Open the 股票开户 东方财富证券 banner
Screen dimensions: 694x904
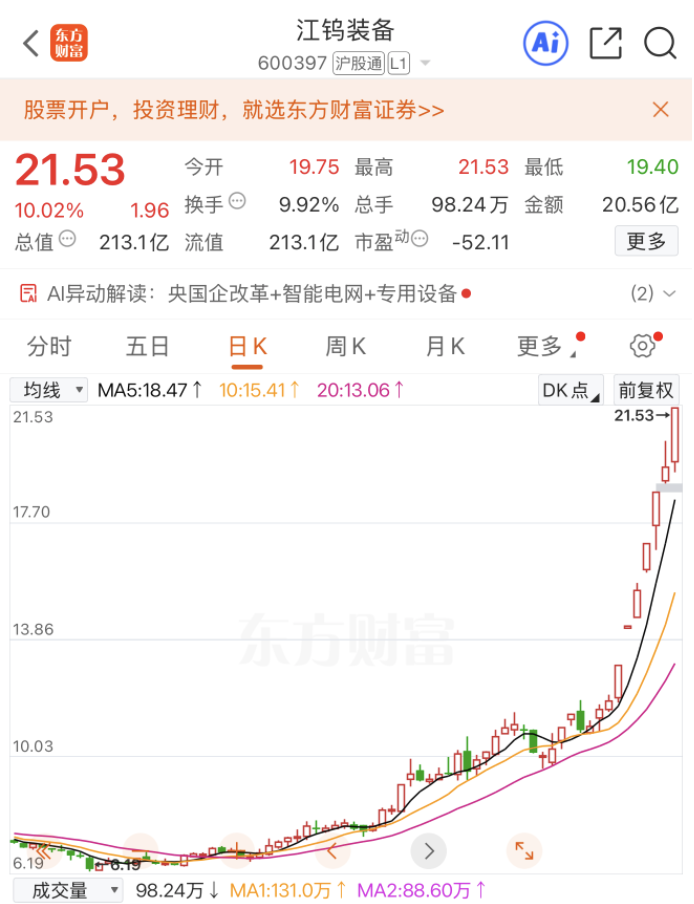pyautogui.click(x=235, y=110)
